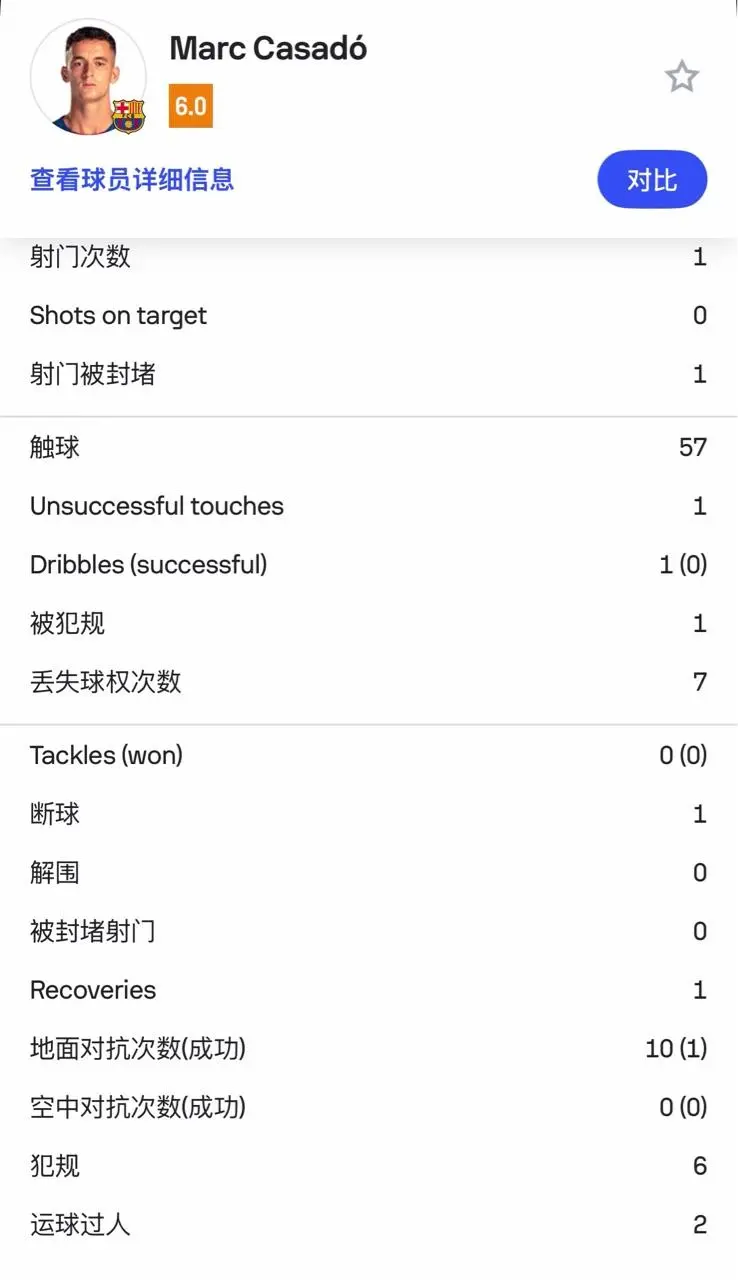Image resolution: width=738 pixels, height=1280 pixels.
Task: Click the 犯规 fouls stat value 6
Action: [x=700, y=1166]
